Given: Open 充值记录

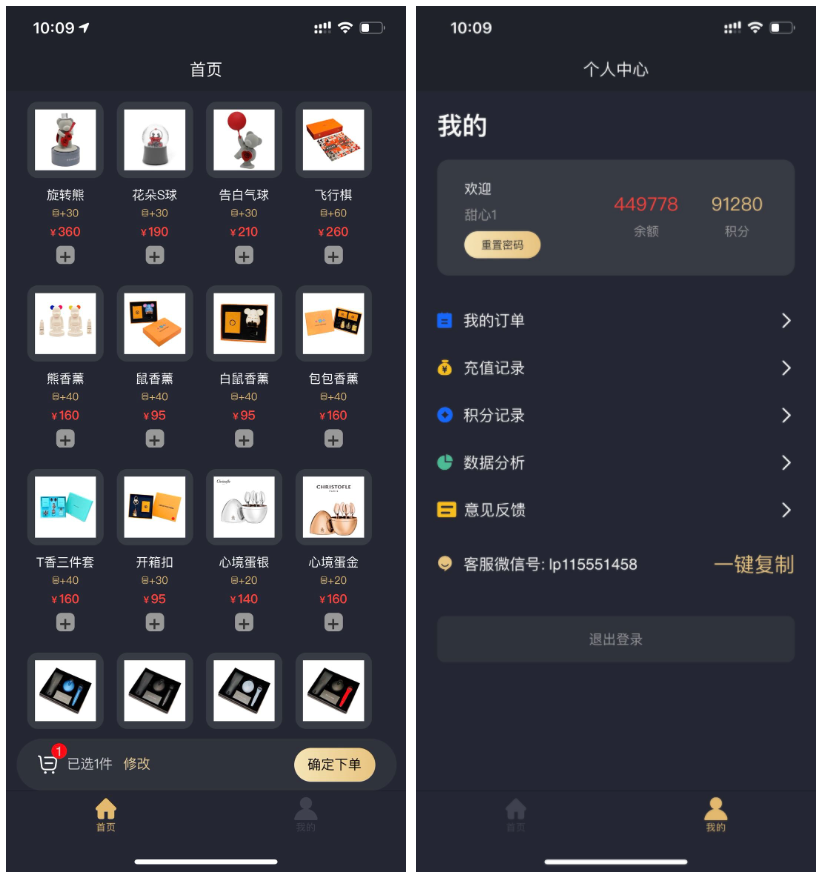Looking at the screenshot, I should click(x=615, y=368).
